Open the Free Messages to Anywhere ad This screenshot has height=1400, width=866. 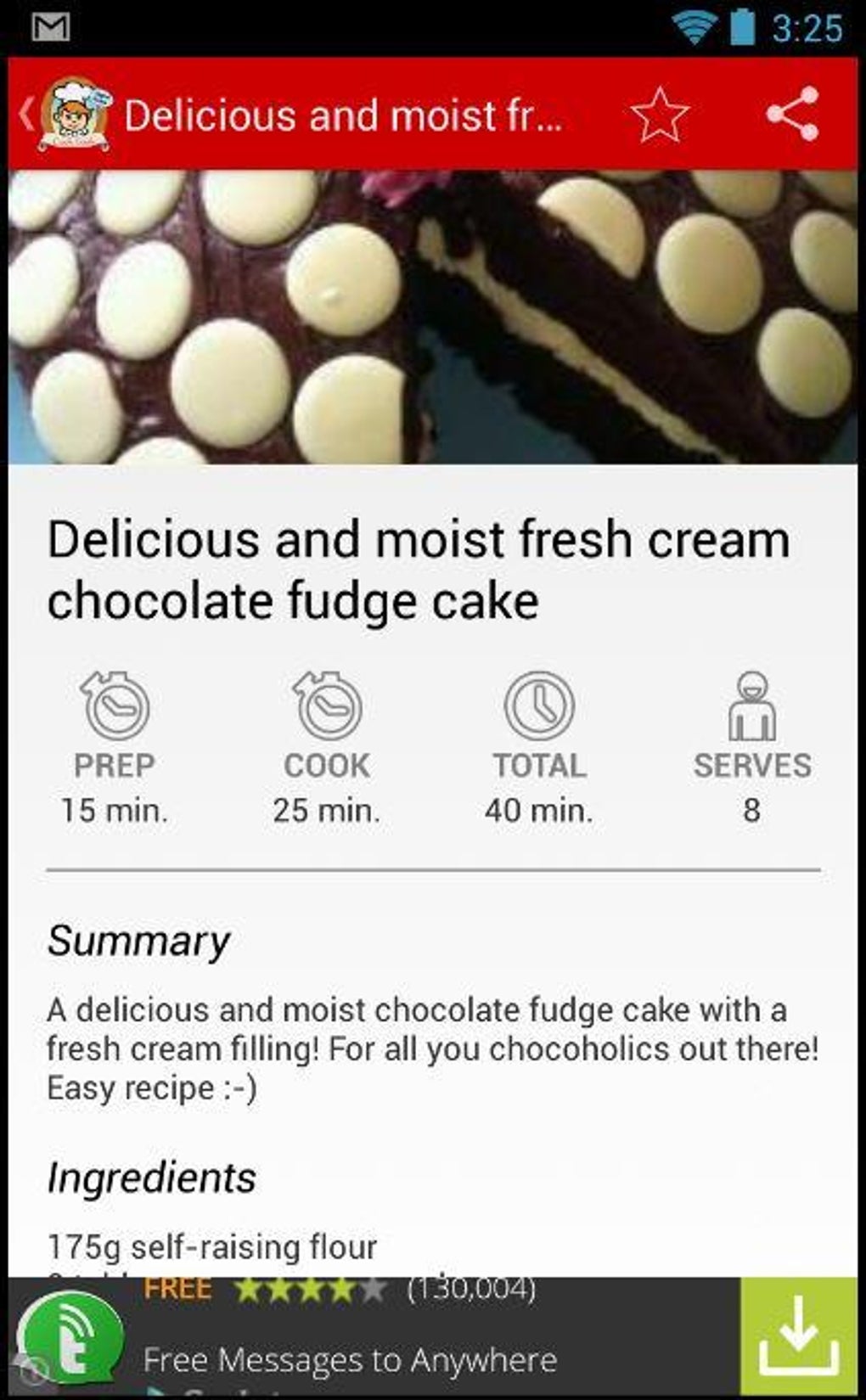pyautogui.click(x=350, y=1359)
